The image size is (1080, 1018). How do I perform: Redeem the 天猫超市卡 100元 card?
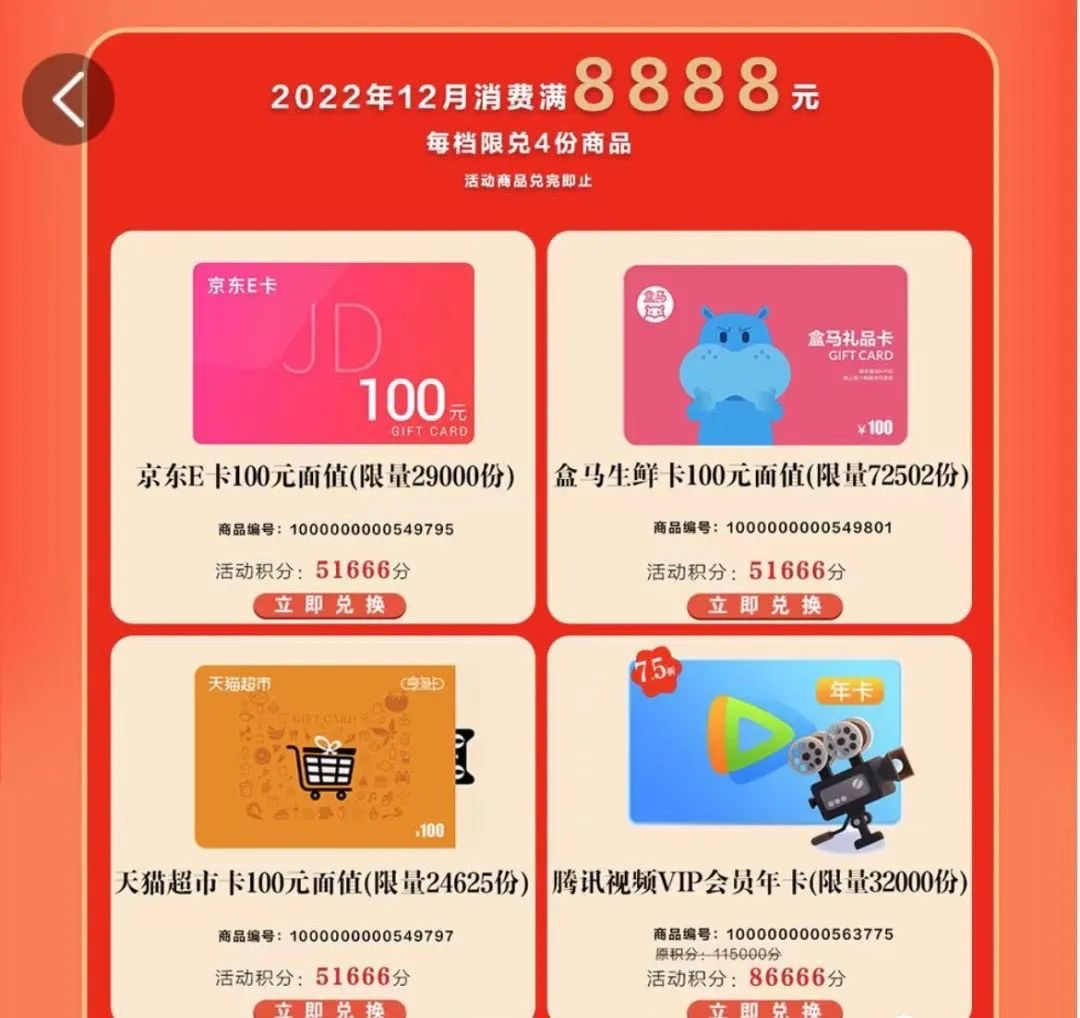[329, 1008]
